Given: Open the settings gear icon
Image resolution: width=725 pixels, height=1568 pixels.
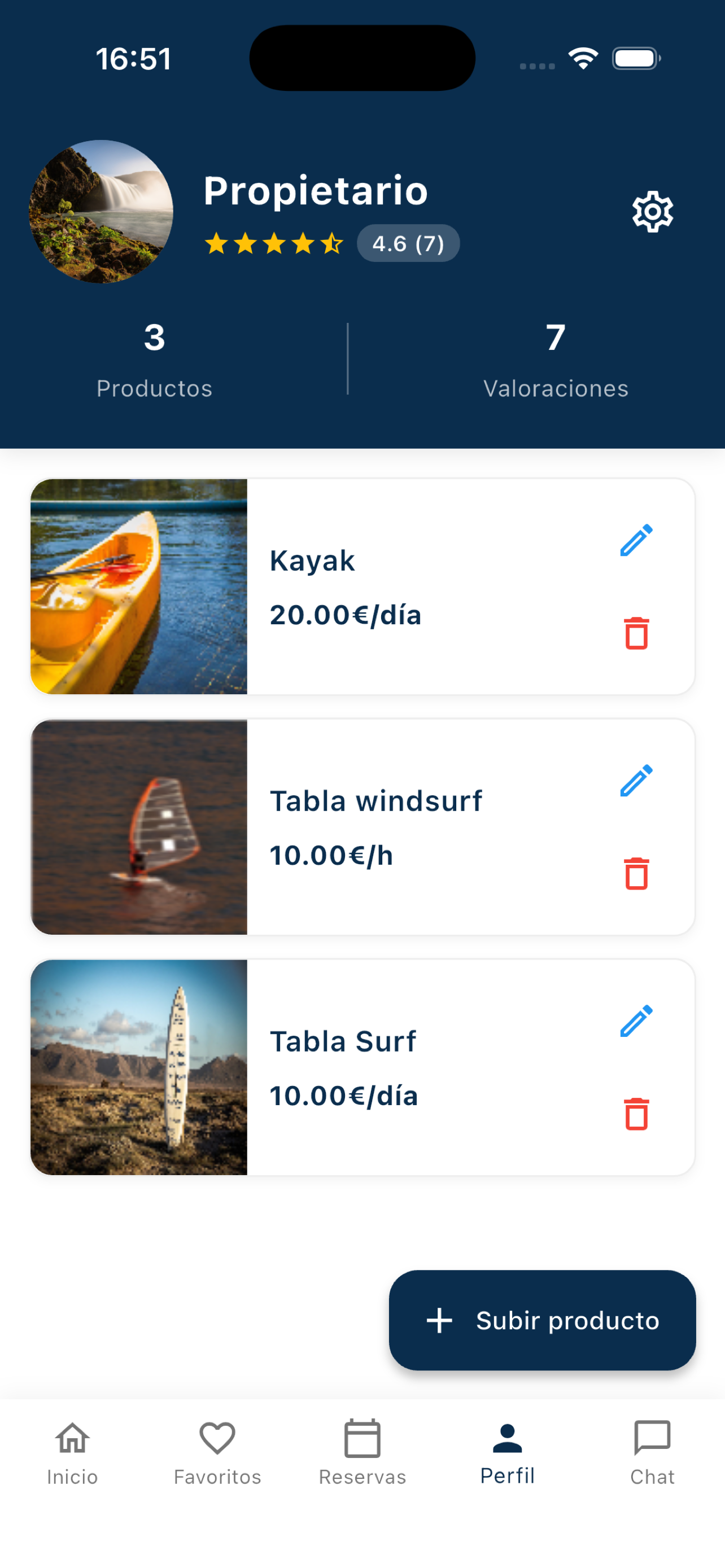Looking at the screenshot, I should point(652,212).
